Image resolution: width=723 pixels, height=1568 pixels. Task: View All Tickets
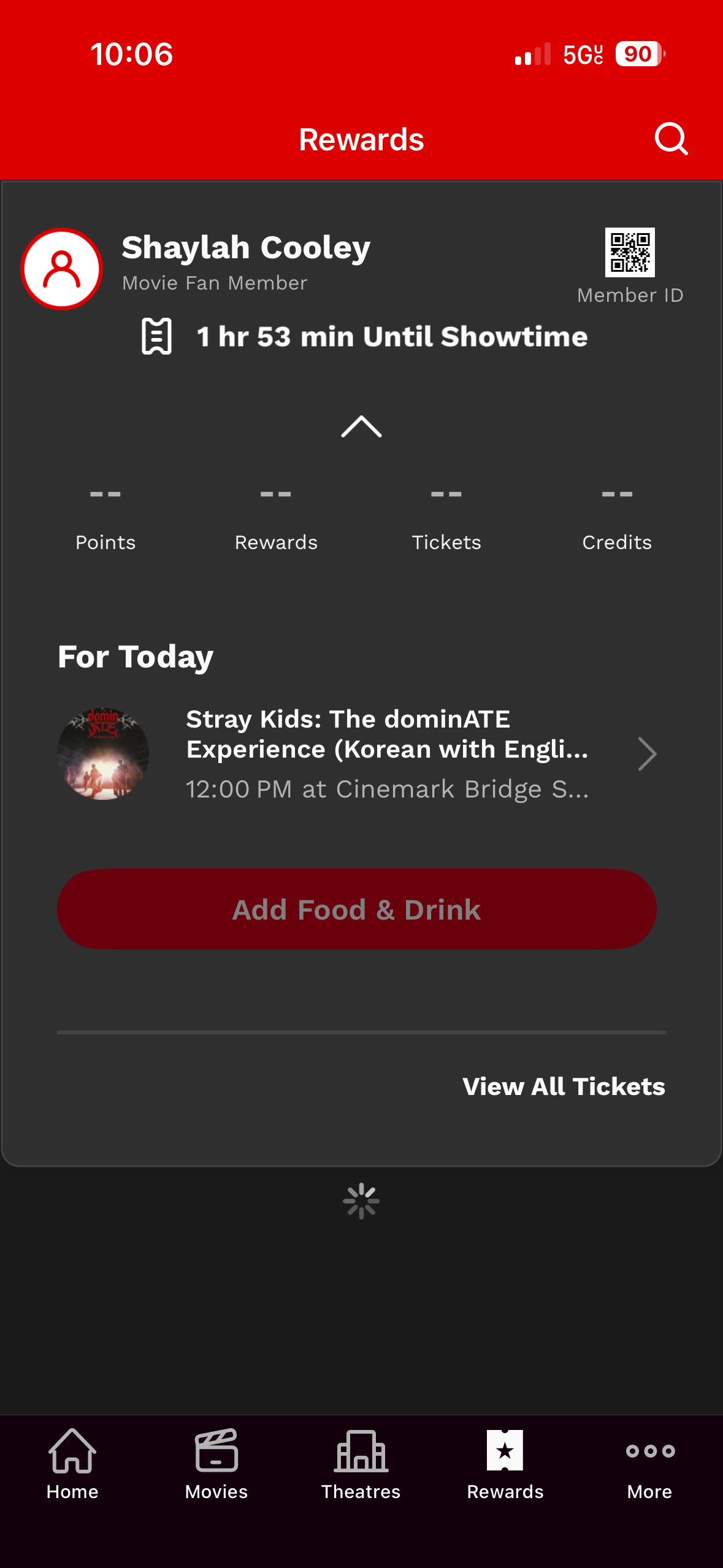[x=564, y=1086]
